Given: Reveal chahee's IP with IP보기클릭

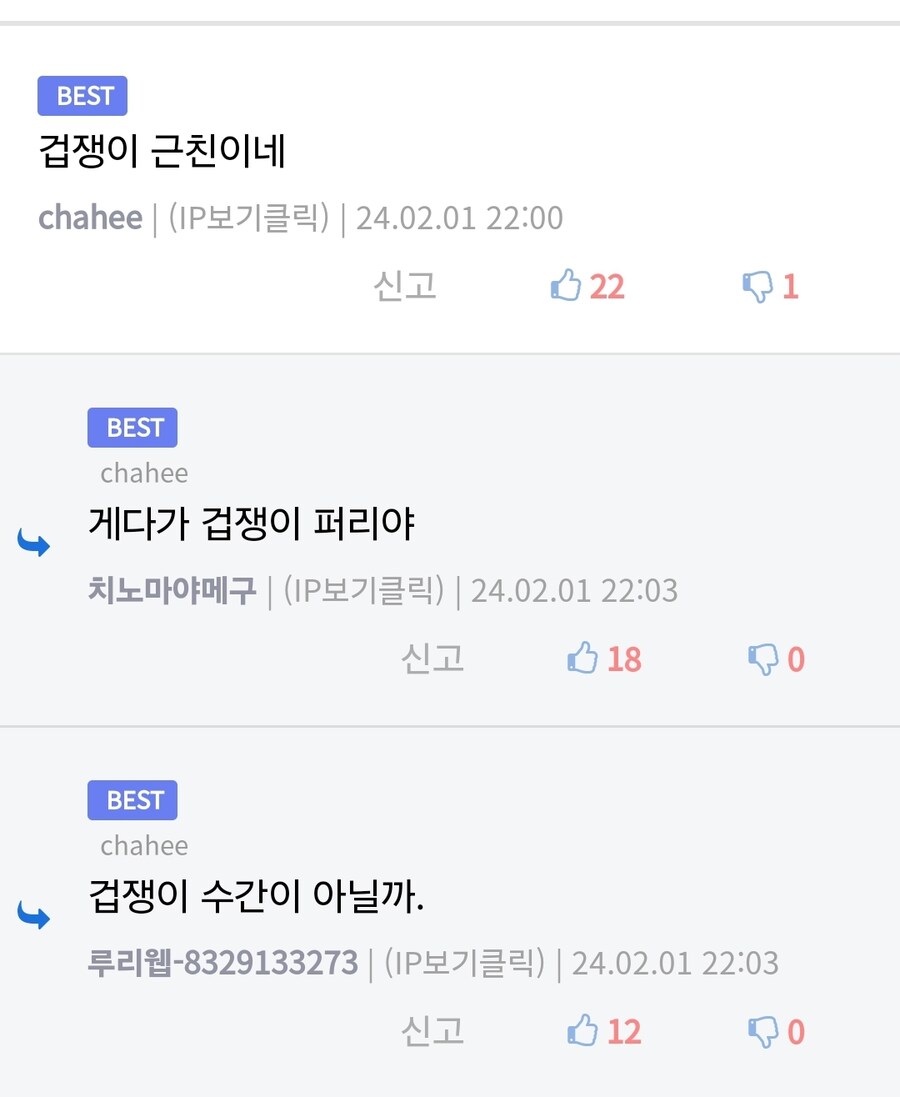Looking at the screenshot, I should (x=248, y=217).
